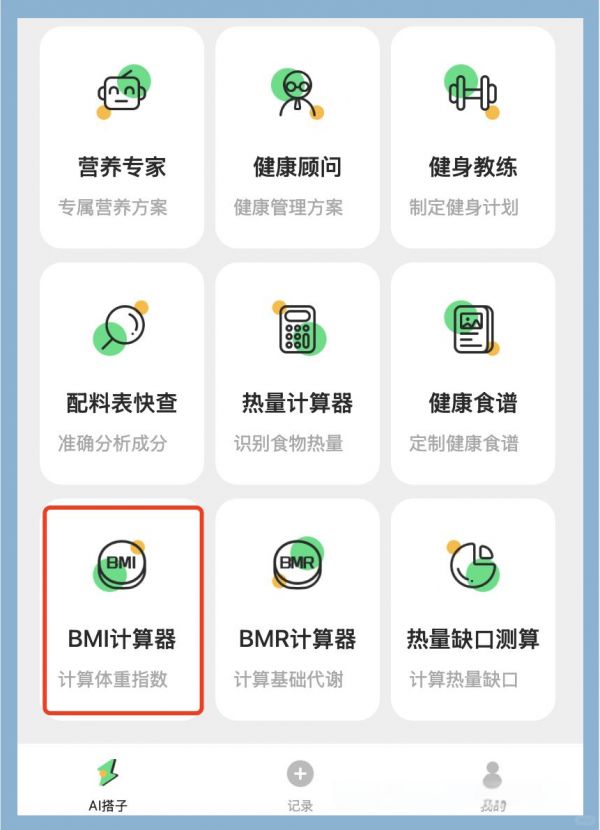Open 热量缺口测算 calorie deficit tool
Viewport: 600px width, 830px height.
coord(472,609)
